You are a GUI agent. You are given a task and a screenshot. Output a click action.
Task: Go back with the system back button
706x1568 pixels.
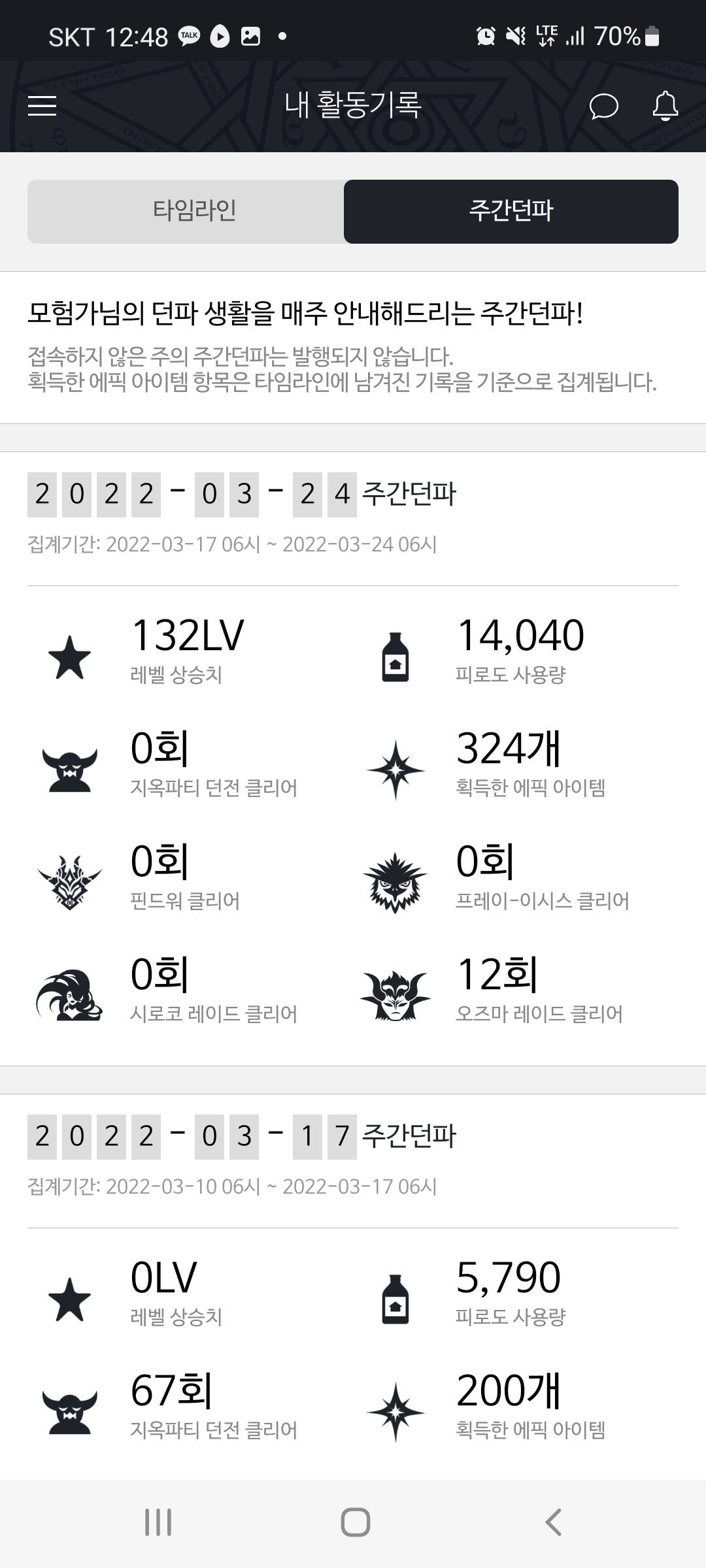[553, 1522]
